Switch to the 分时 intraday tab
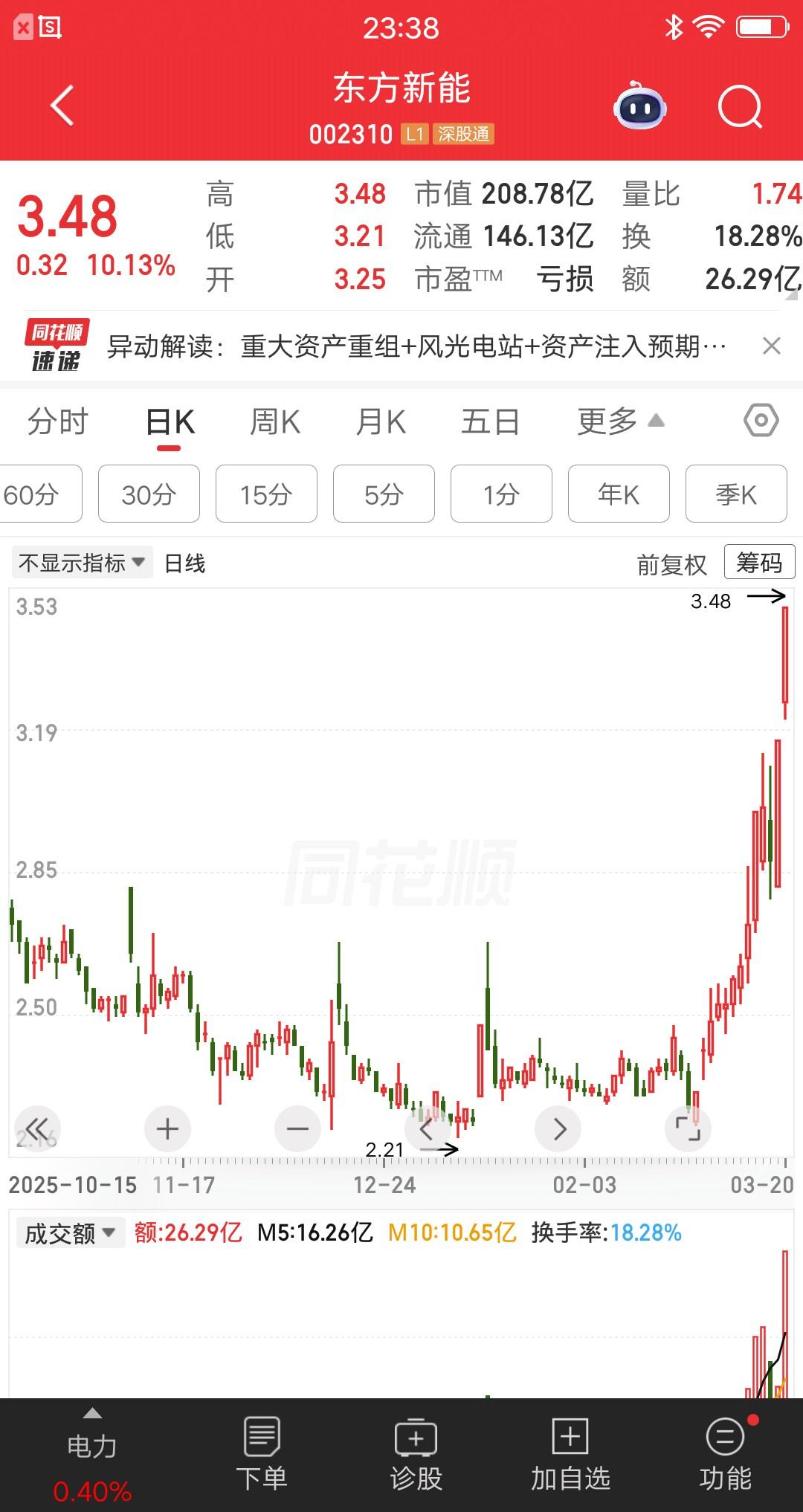 pos(58,421)
